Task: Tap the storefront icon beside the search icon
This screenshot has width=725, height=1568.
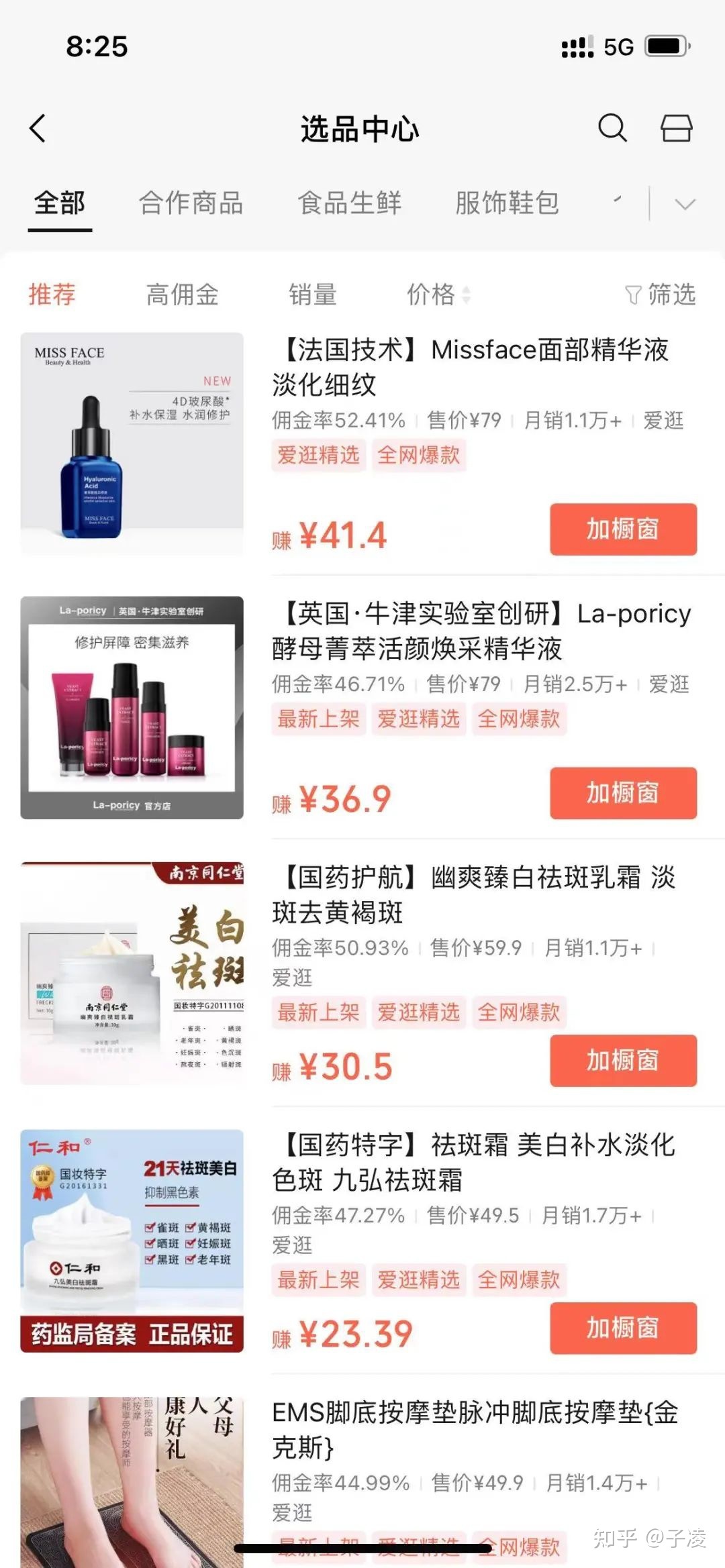Action: 678,129
